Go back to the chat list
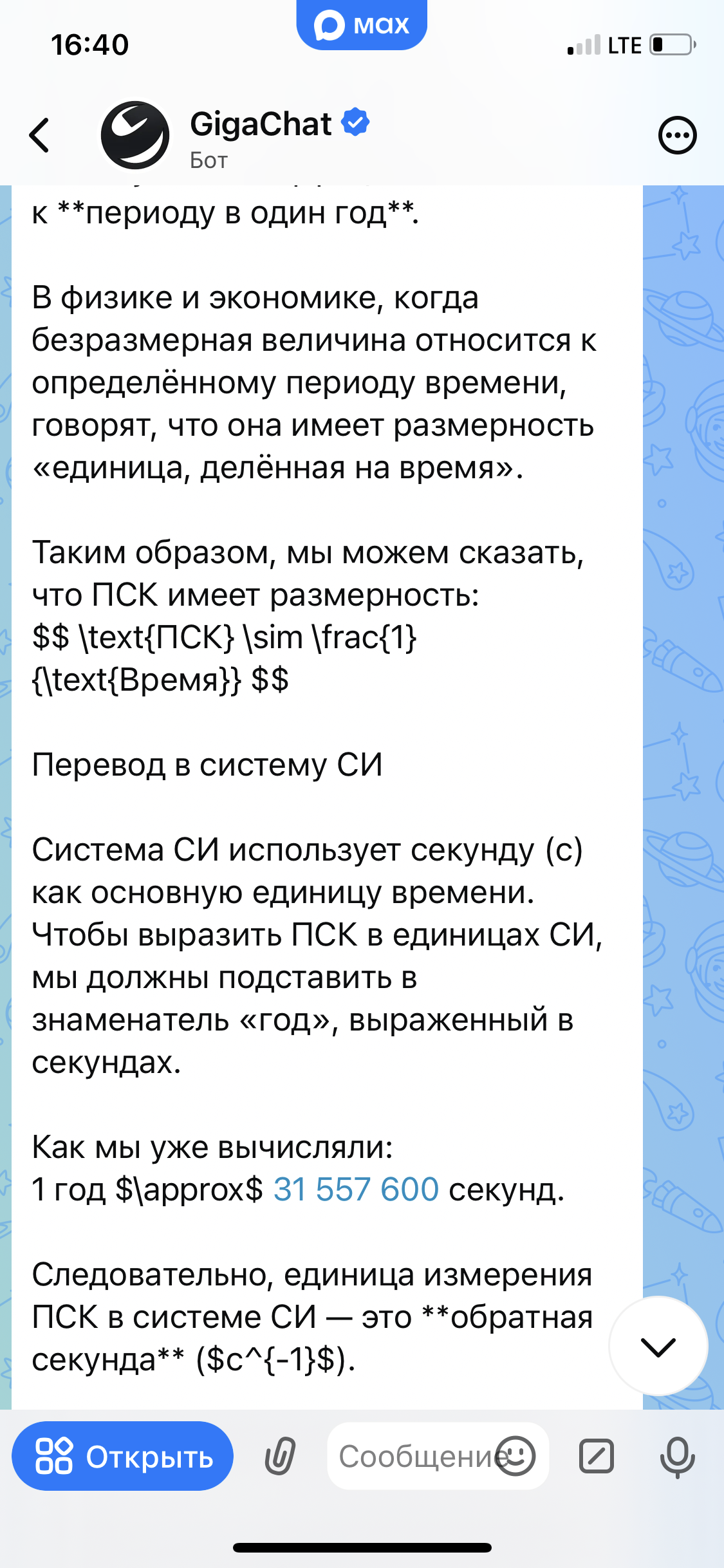Image resolution: width=724 pixels, height=1568 pixels. click(40, 135)
